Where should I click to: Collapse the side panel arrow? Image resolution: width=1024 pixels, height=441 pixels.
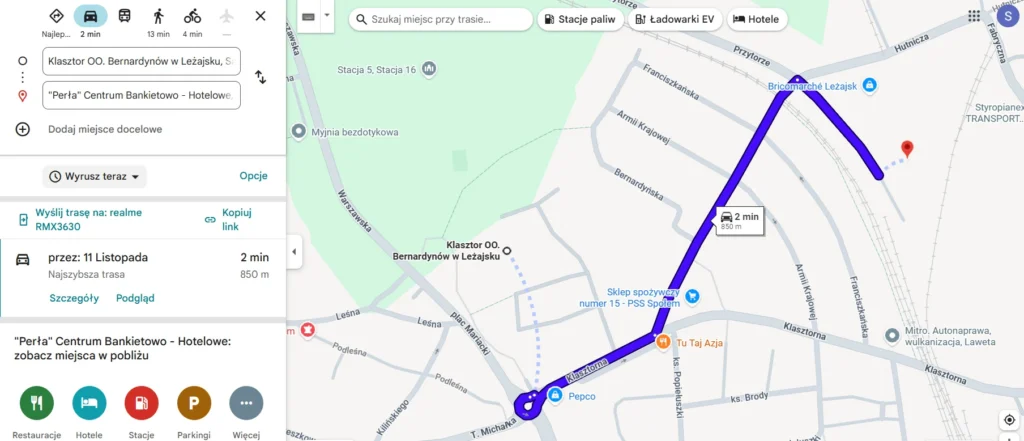pos(294,252)
